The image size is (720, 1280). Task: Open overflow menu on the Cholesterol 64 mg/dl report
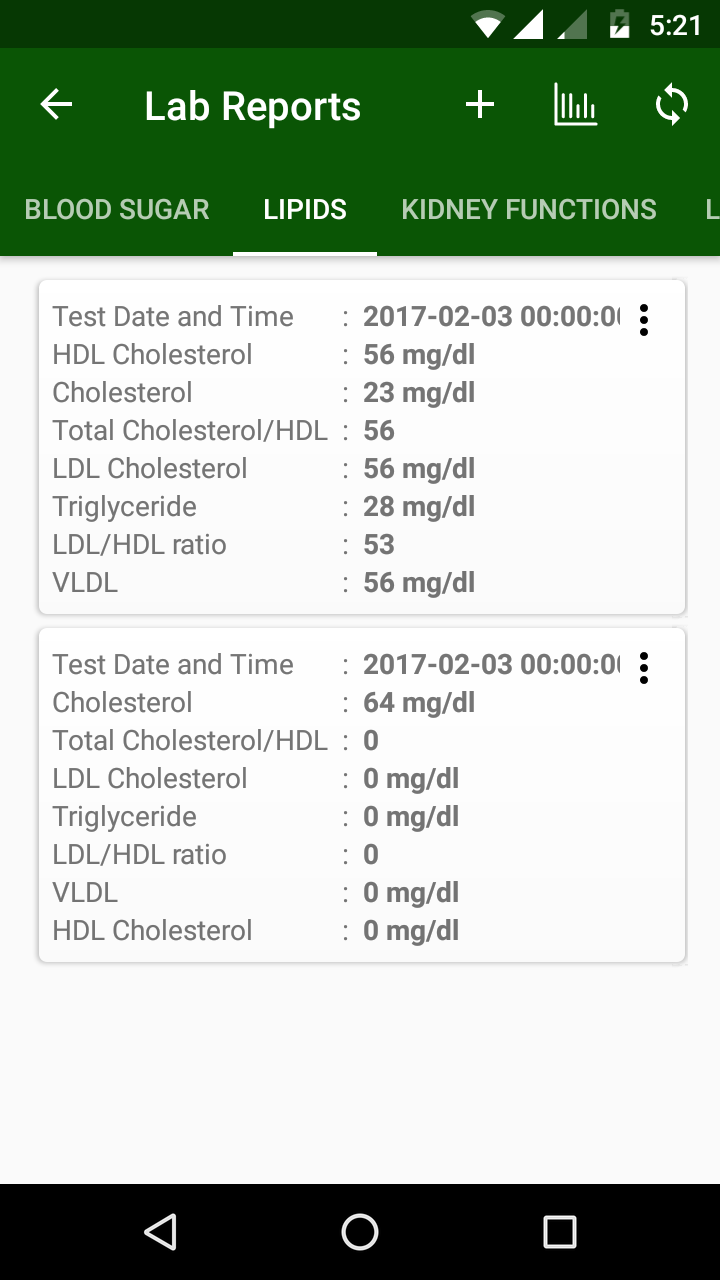pyautogui.click(x=644, y=668)
